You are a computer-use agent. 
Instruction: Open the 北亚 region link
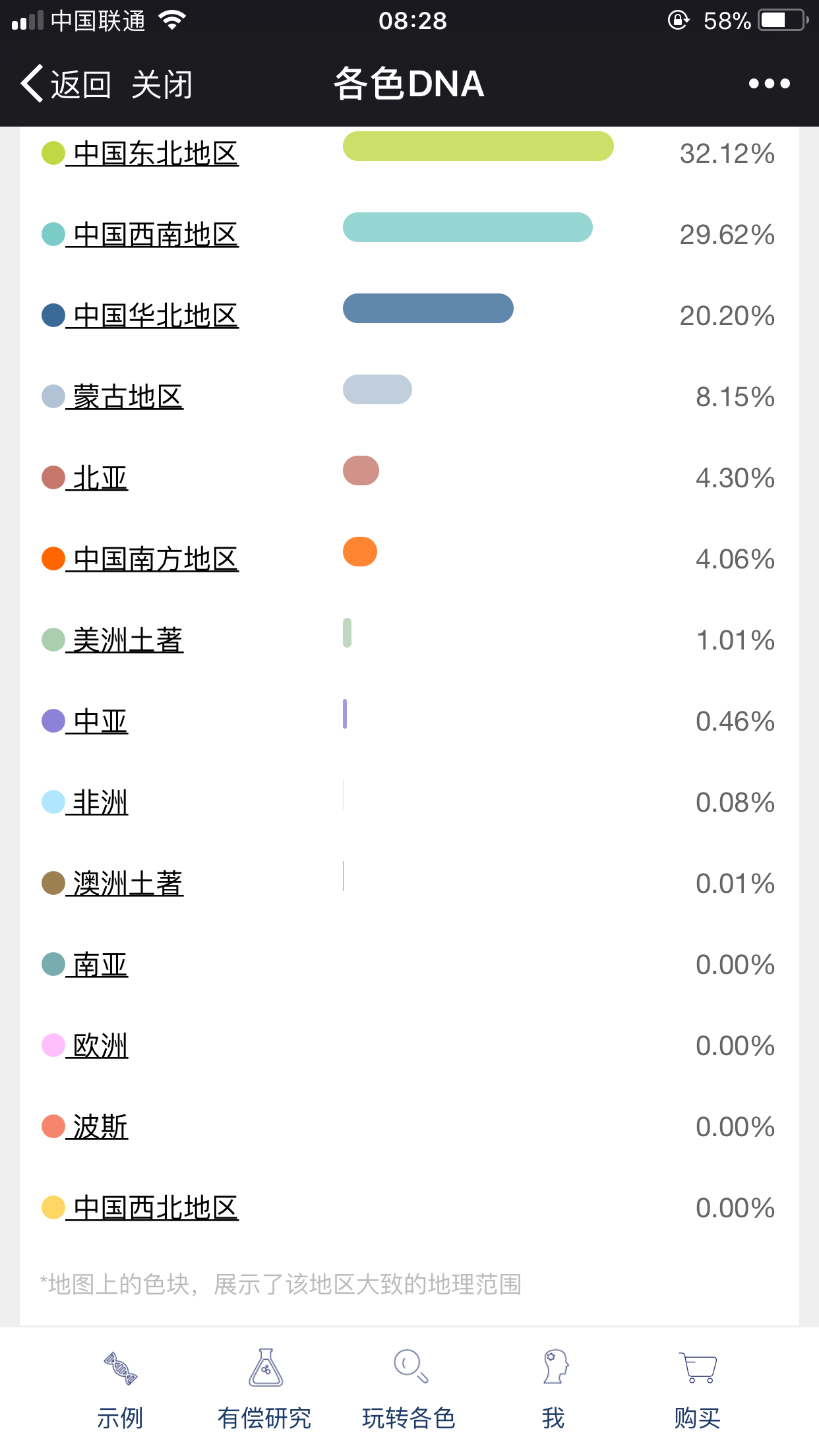pyautogui.click(x=100, y=478)
